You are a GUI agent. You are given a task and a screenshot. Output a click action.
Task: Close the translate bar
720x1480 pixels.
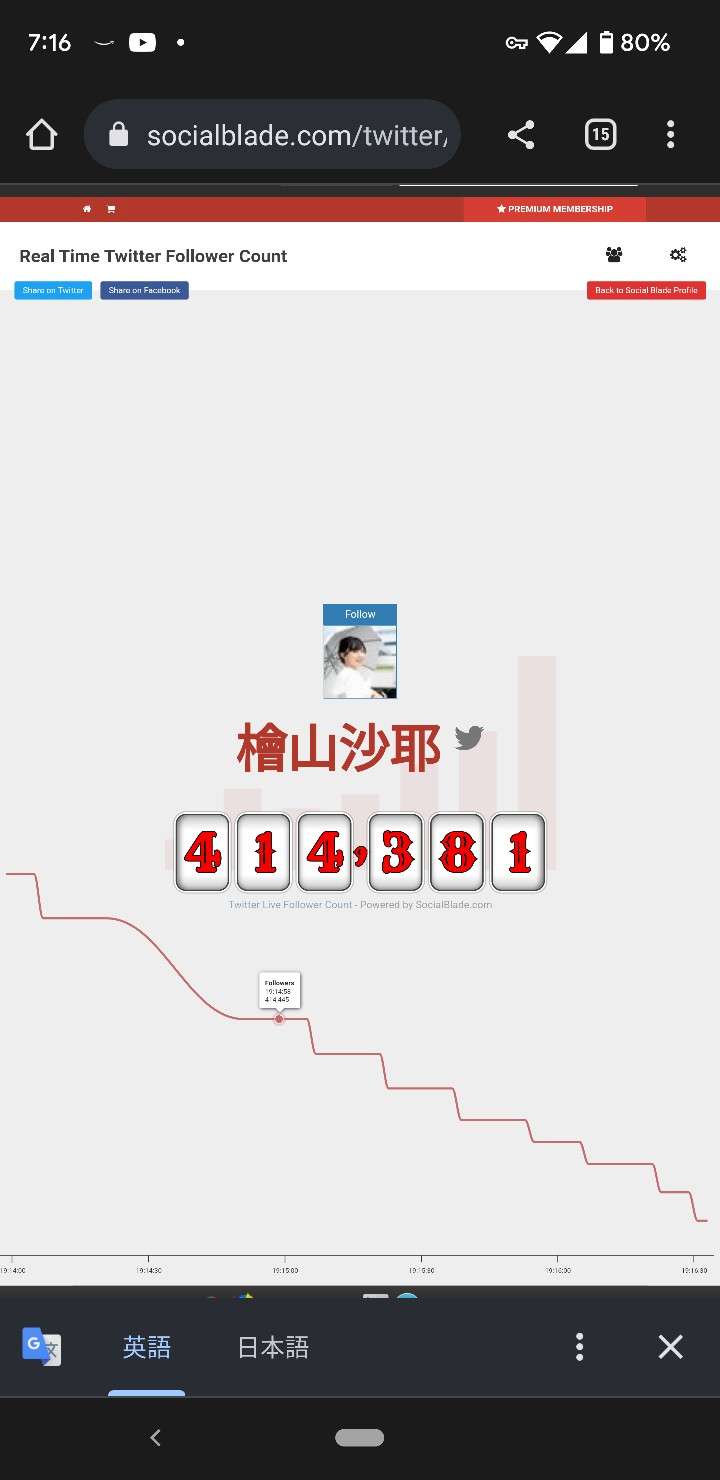tap(670, 1347)
